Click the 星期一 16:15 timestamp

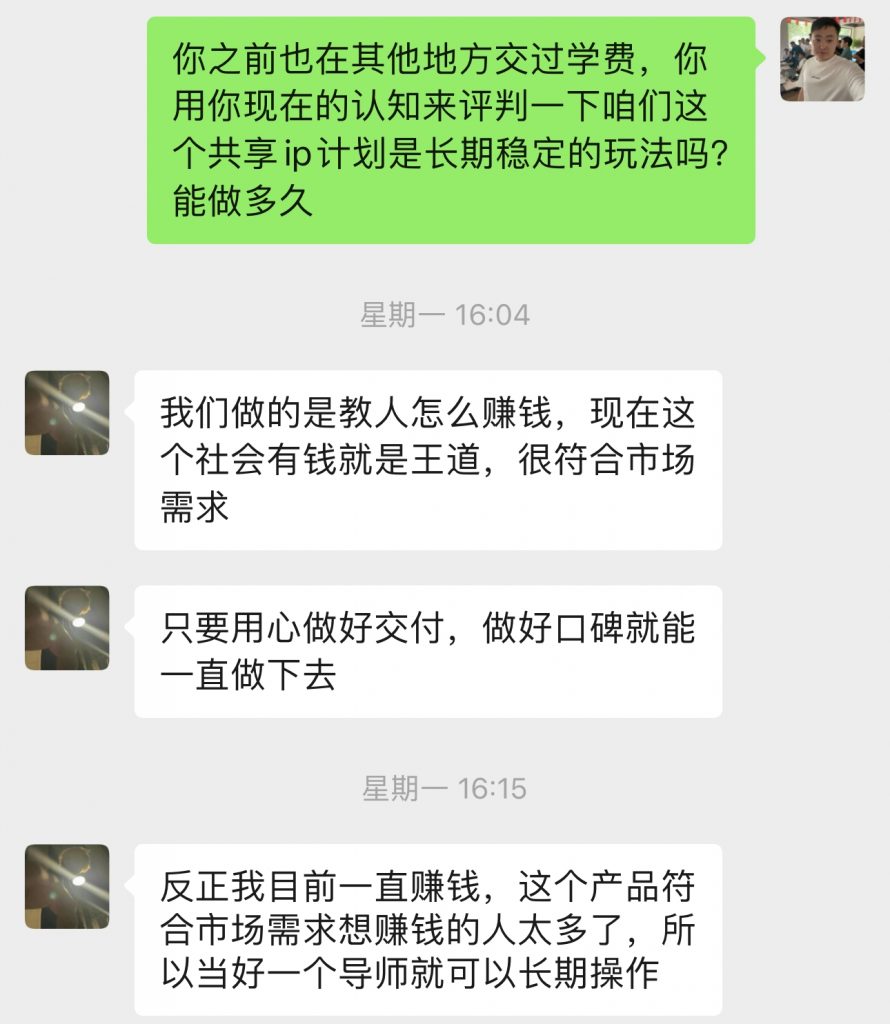point(445,787)
